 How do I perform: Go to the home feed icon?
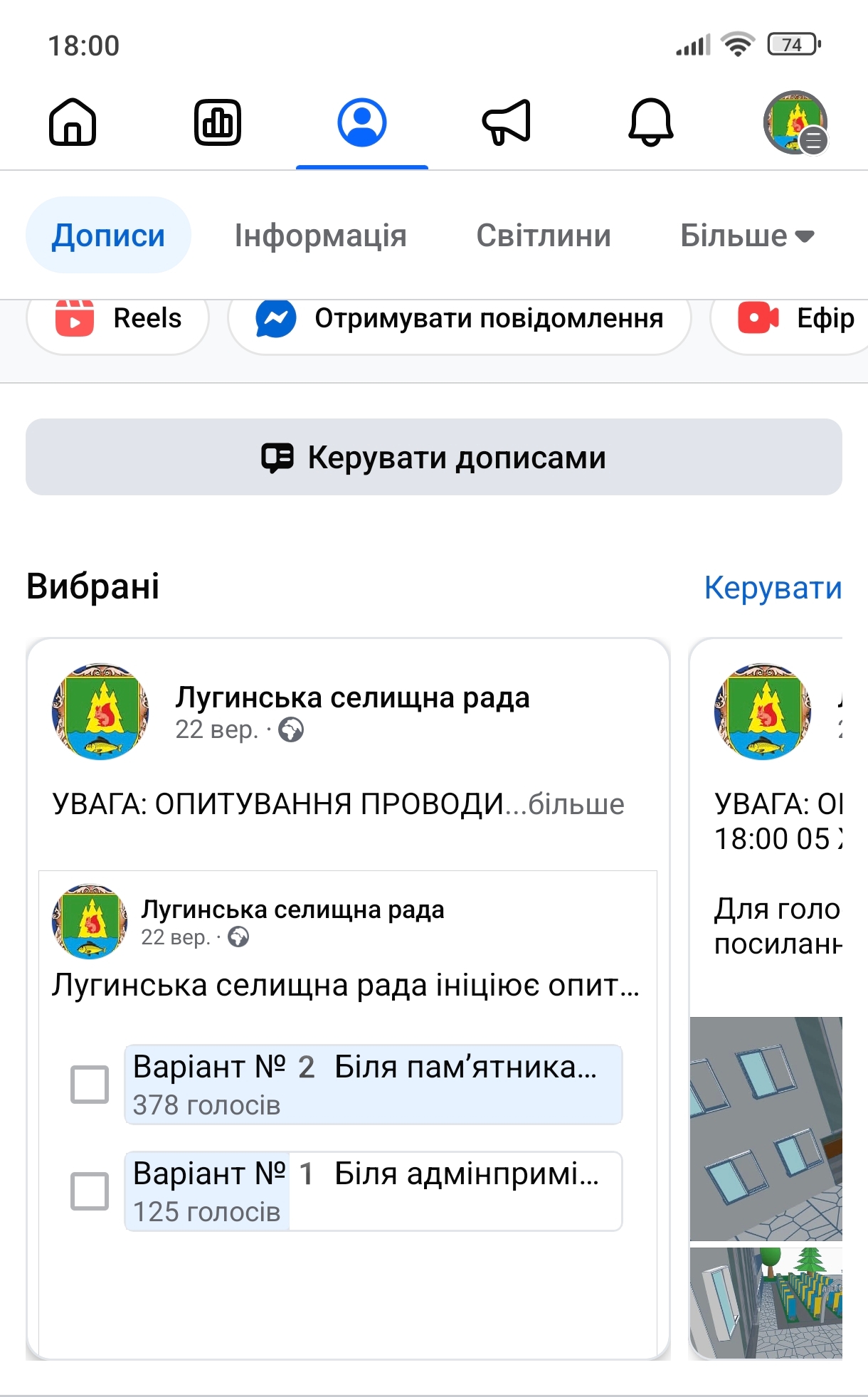tap(73, 122)
